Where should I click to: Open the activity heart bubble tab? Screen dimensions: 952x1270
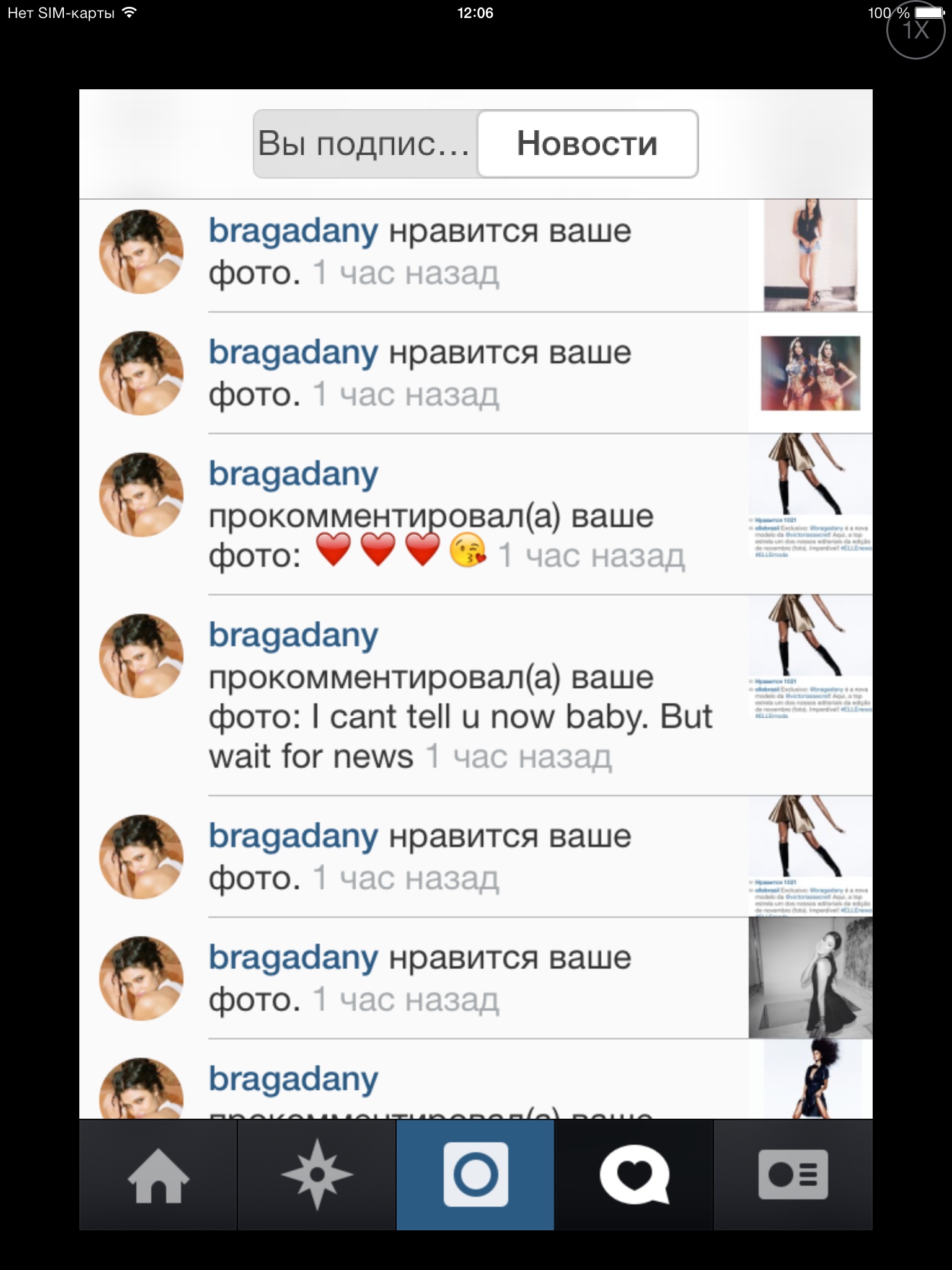click(x=634, y=1175)
